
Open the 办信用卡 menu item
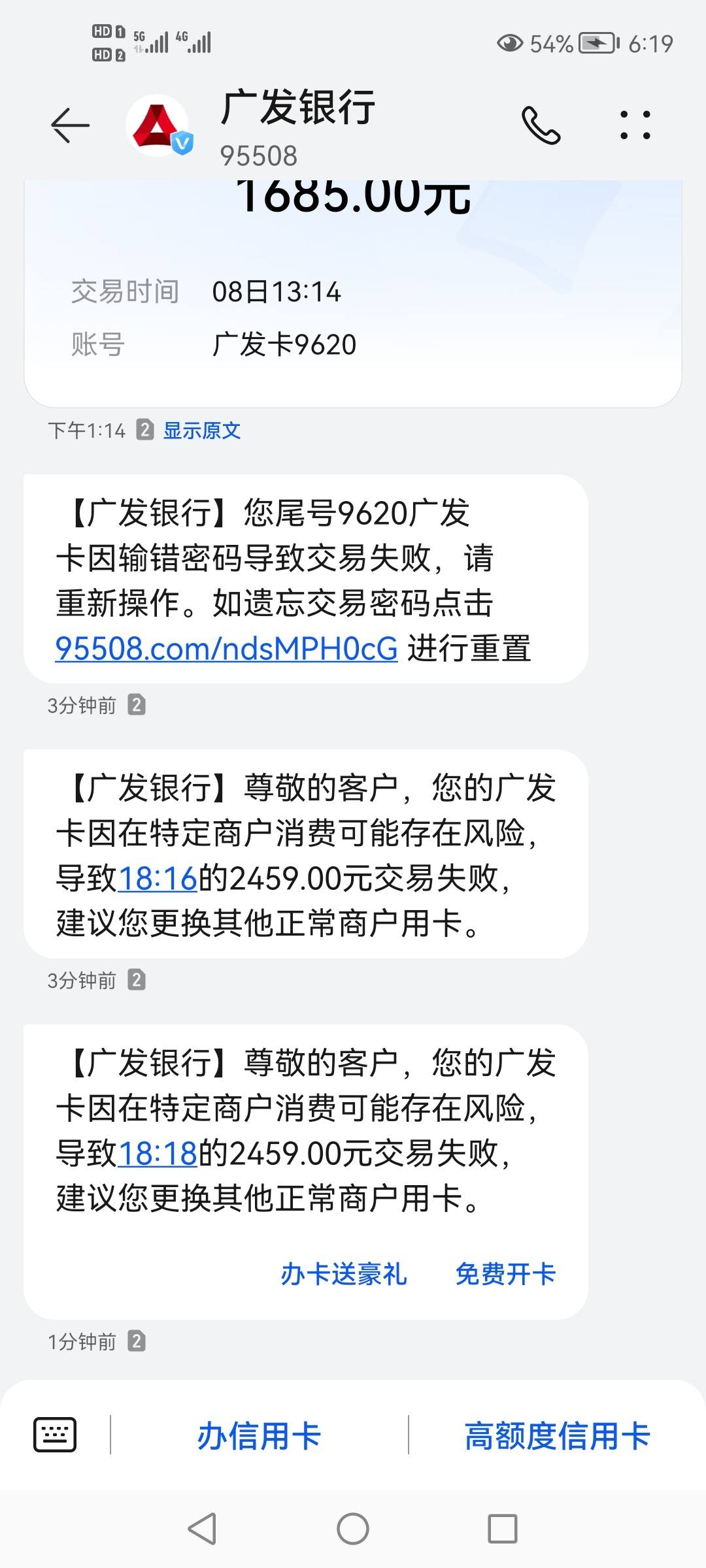click(x=259, y=1436)
